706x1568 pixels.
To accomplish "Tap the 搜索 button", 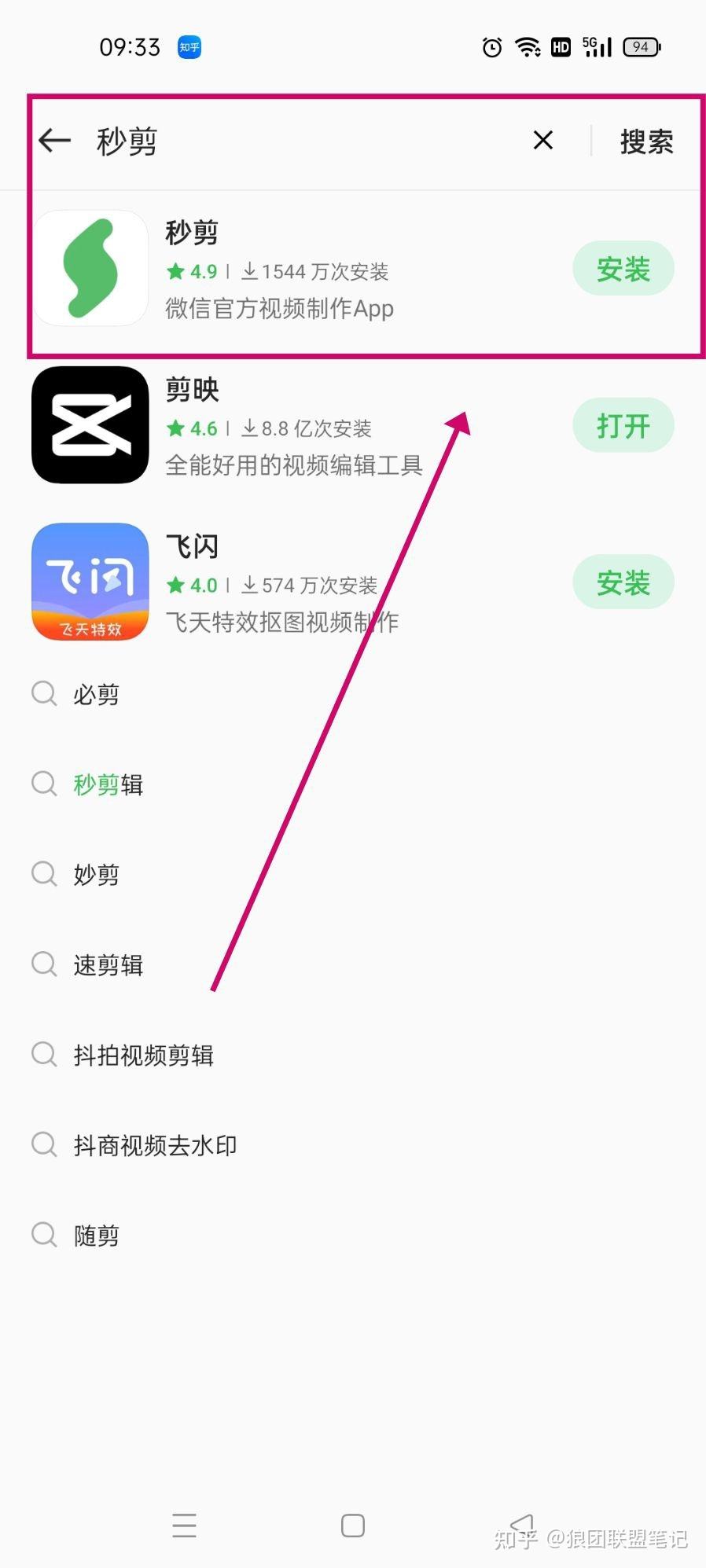I will coord(646,142).
